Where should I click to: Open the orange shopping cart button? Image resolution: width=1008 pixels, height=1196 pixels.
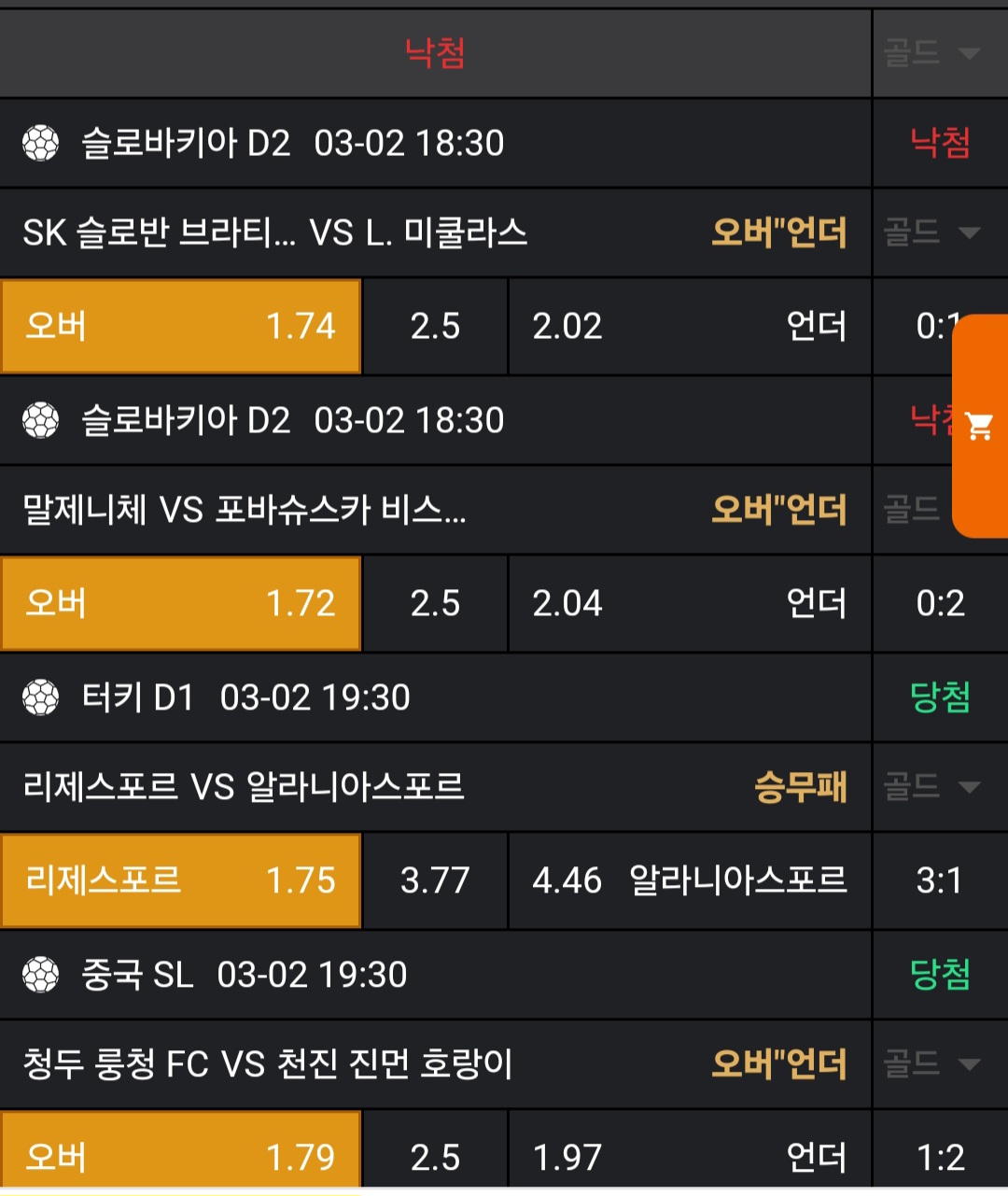[x=979, y=427]
